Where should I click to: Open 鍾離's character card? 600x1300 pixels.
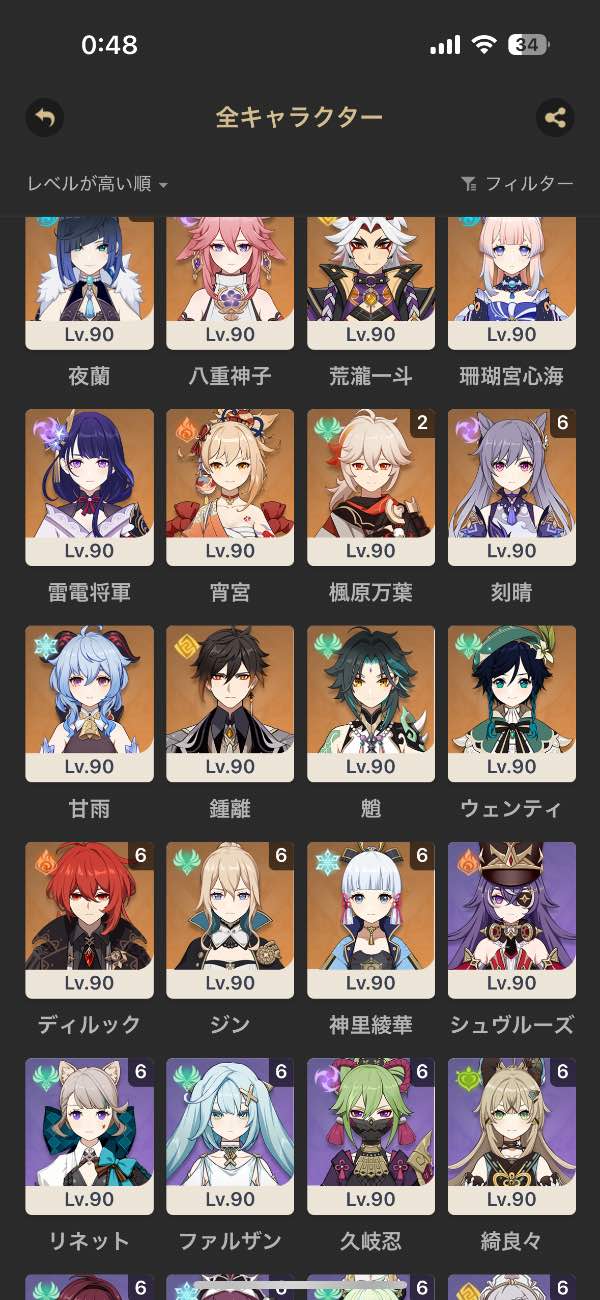click(x=230, y=703)
